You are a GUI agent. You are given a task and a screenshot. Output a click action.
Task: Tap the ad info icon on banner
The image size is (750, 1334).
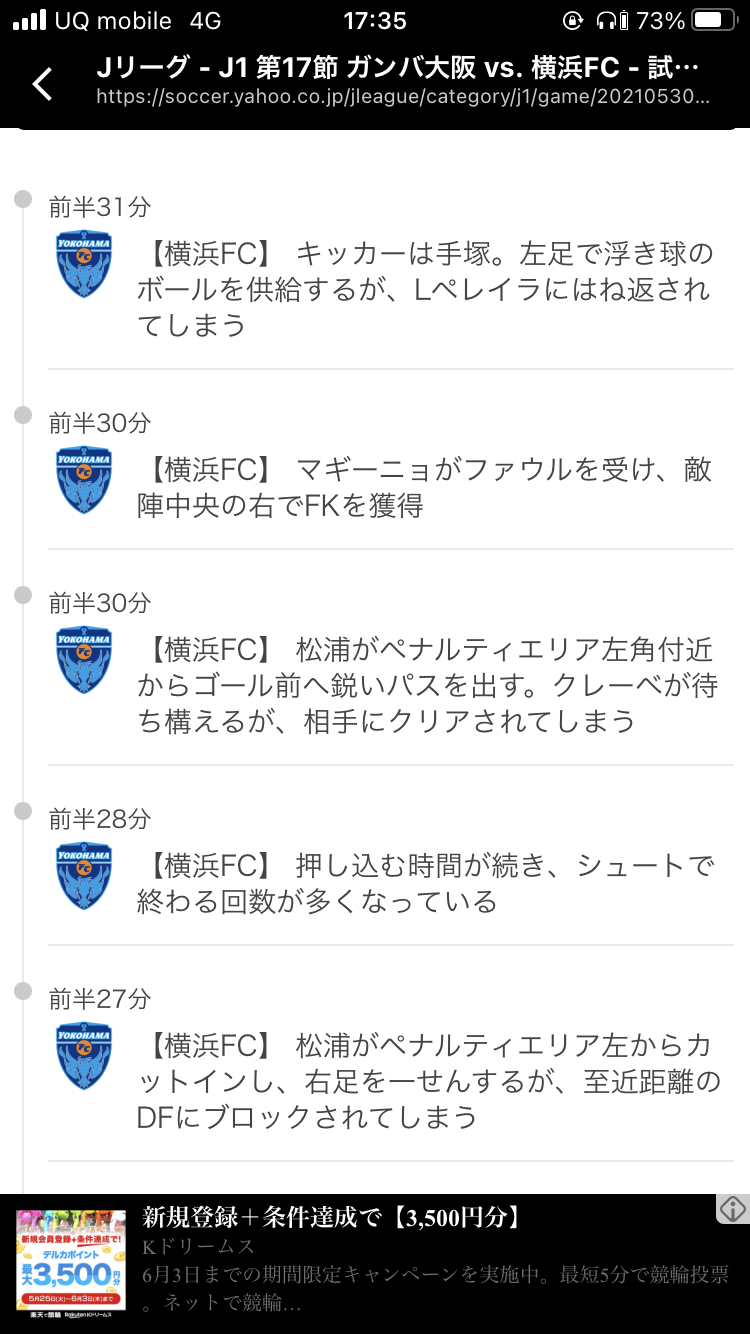pos(732,1209)
